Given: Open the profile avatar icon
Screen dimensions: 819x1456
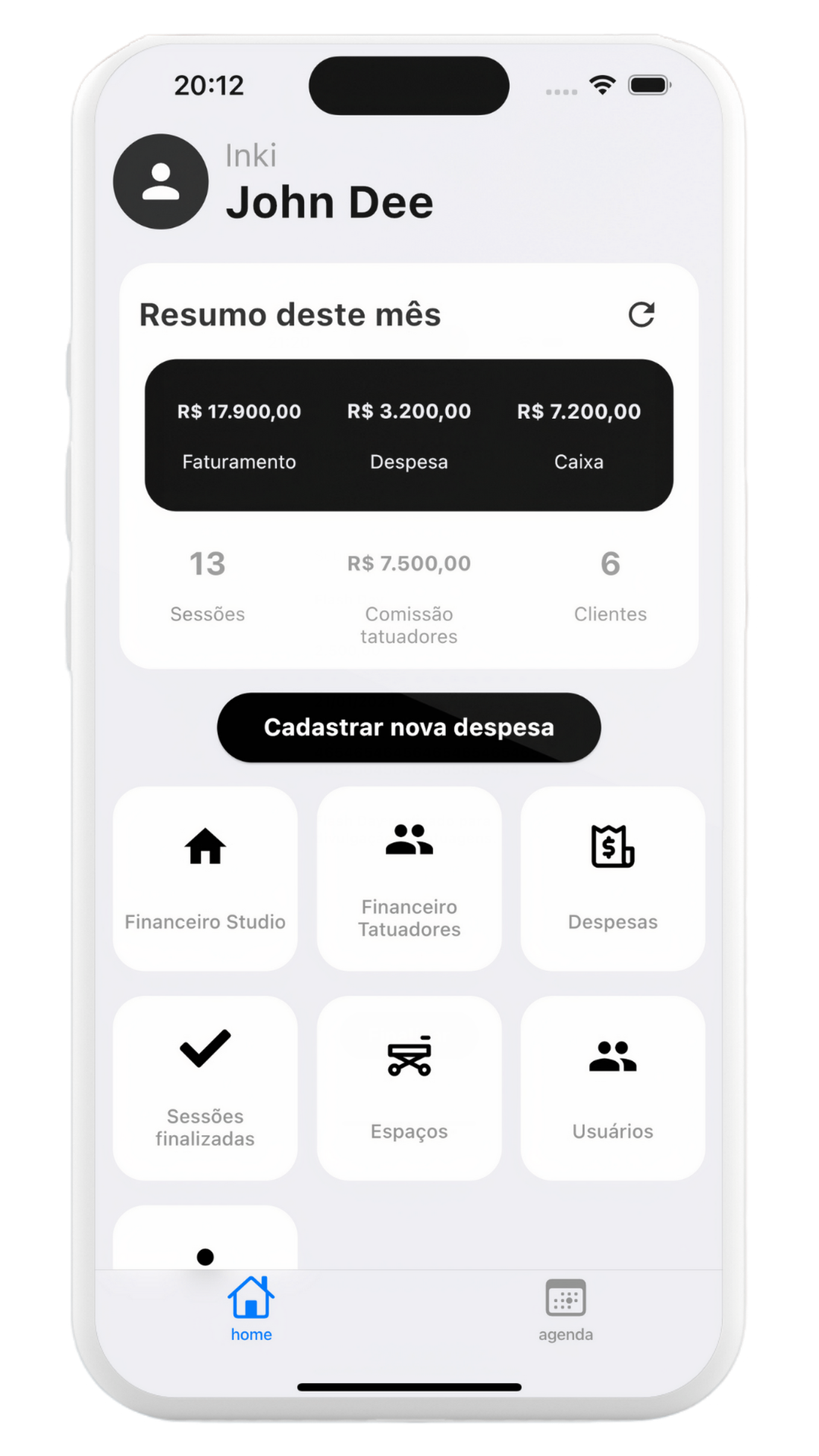Looking at the screenshot, I should (160, 182).
